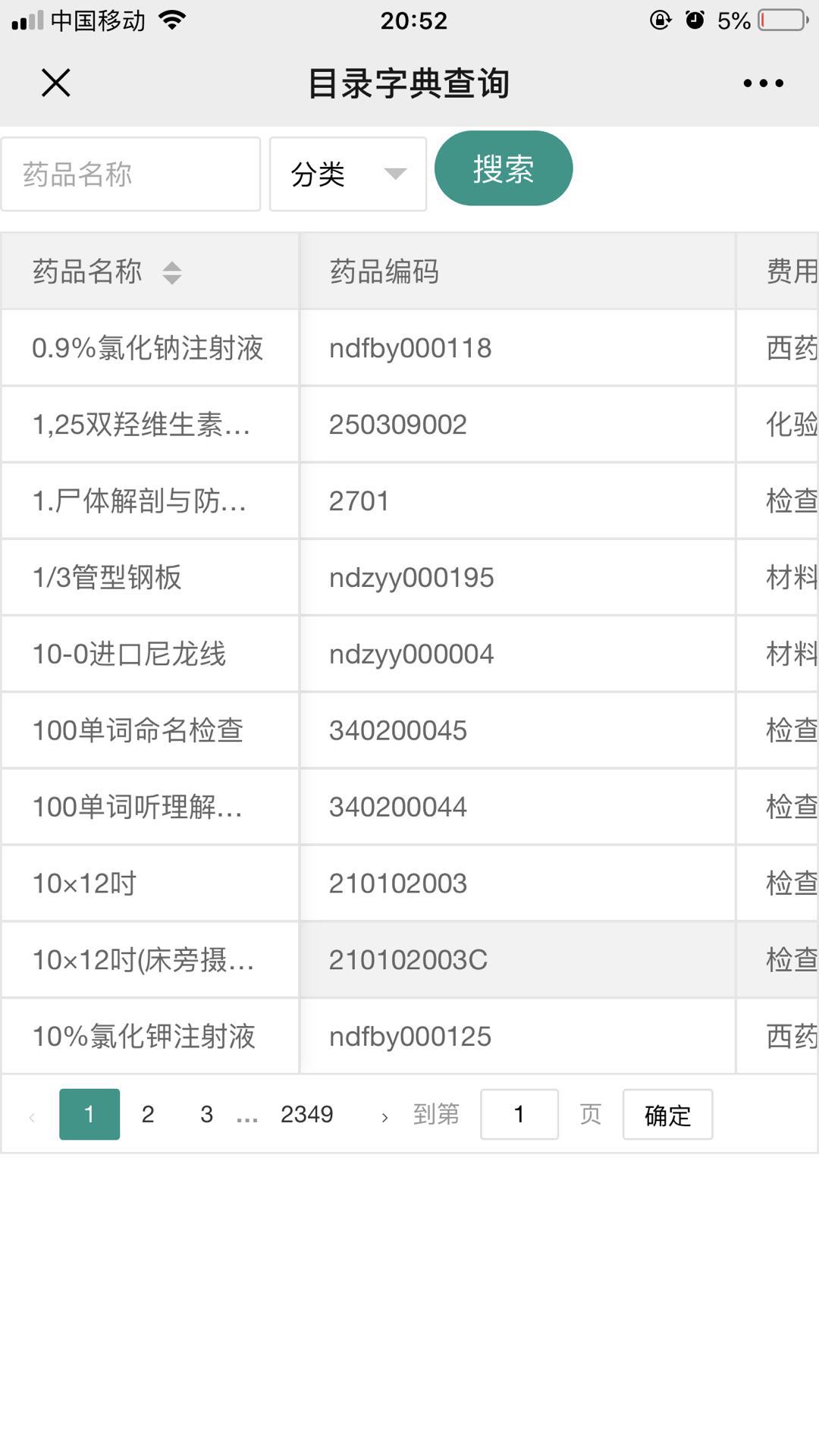Image resolution: width=819 pixels, height=1456 pixels.
Task: Sort by the 药品名称 column arrows
Action: (x=172, y=272)
